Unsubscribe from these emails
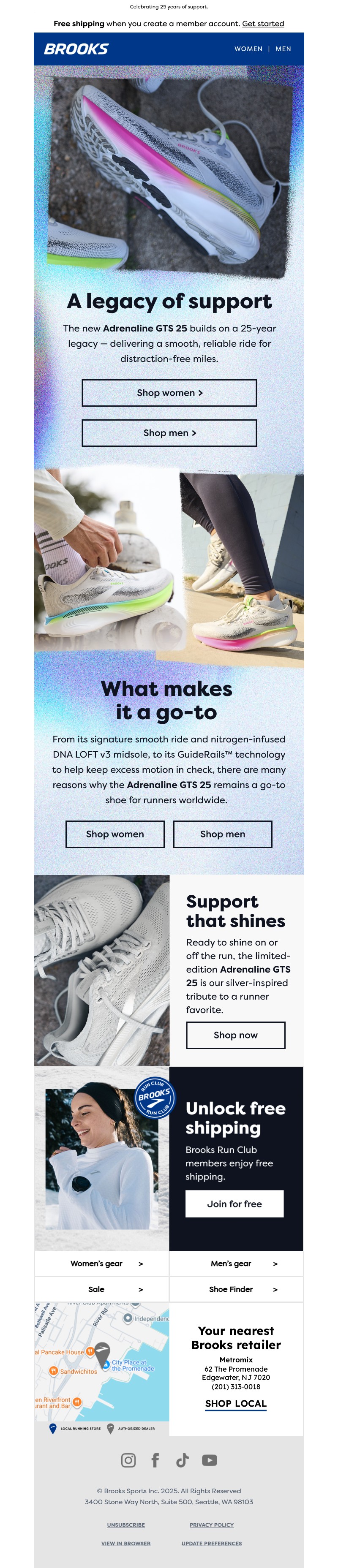Image resolution: width=338 pixels, height=1568 pixels. pos(126,1524)
